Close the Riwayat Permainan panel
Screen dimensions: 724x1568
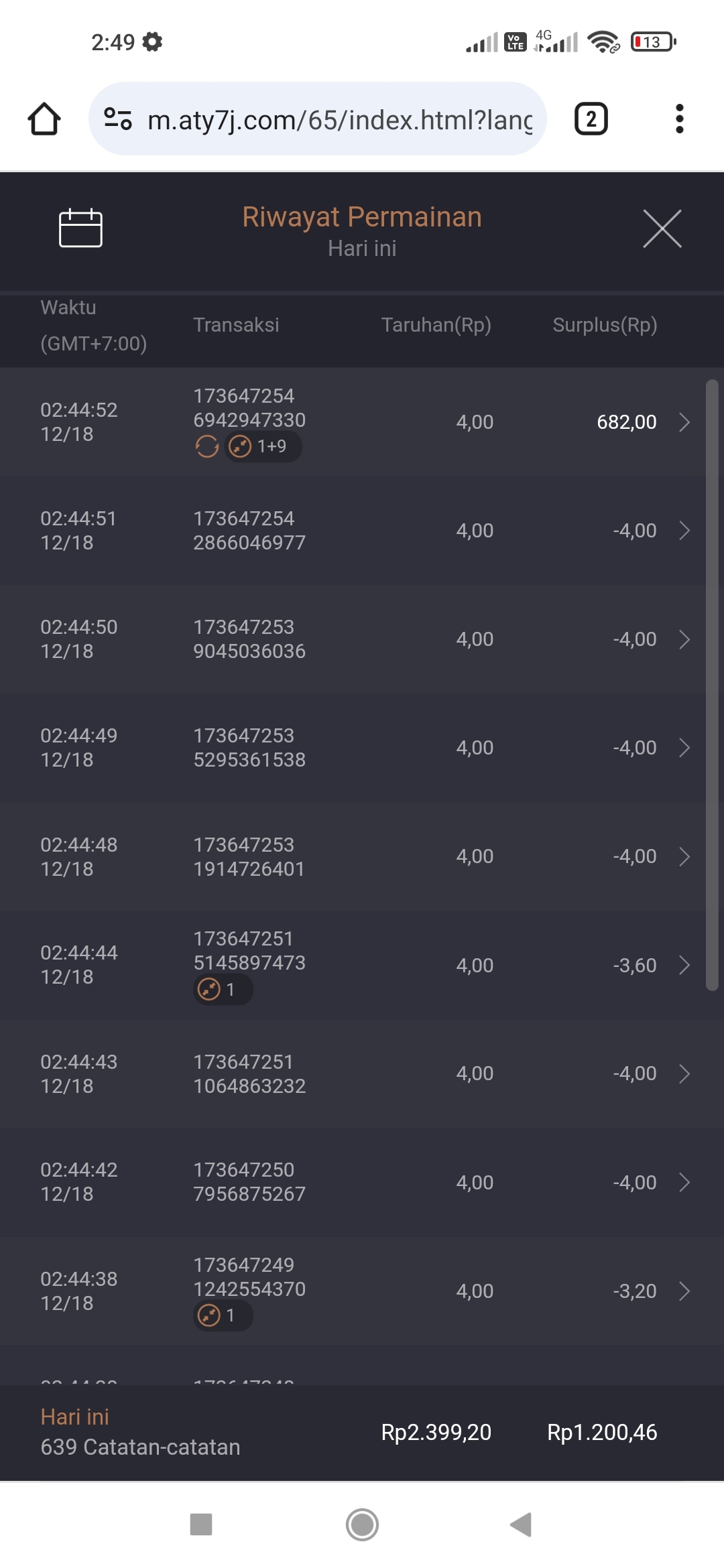[x=662, y=228]
